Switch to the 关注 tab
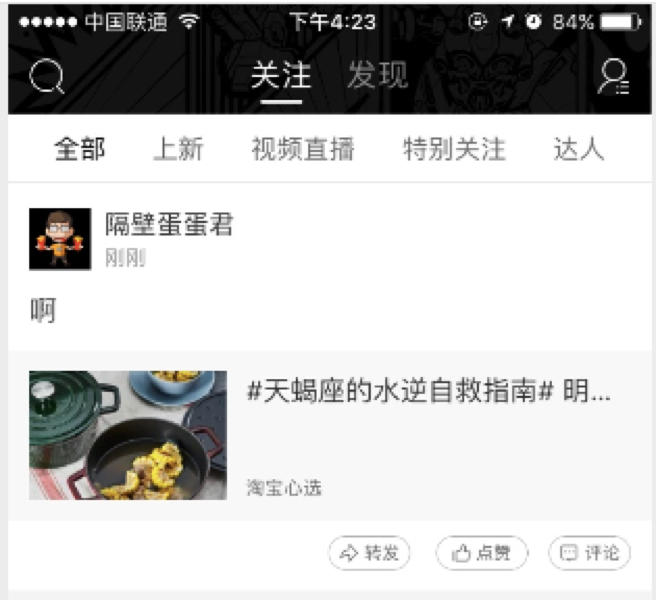The image size is (656, 600). [x=280, y=77]
